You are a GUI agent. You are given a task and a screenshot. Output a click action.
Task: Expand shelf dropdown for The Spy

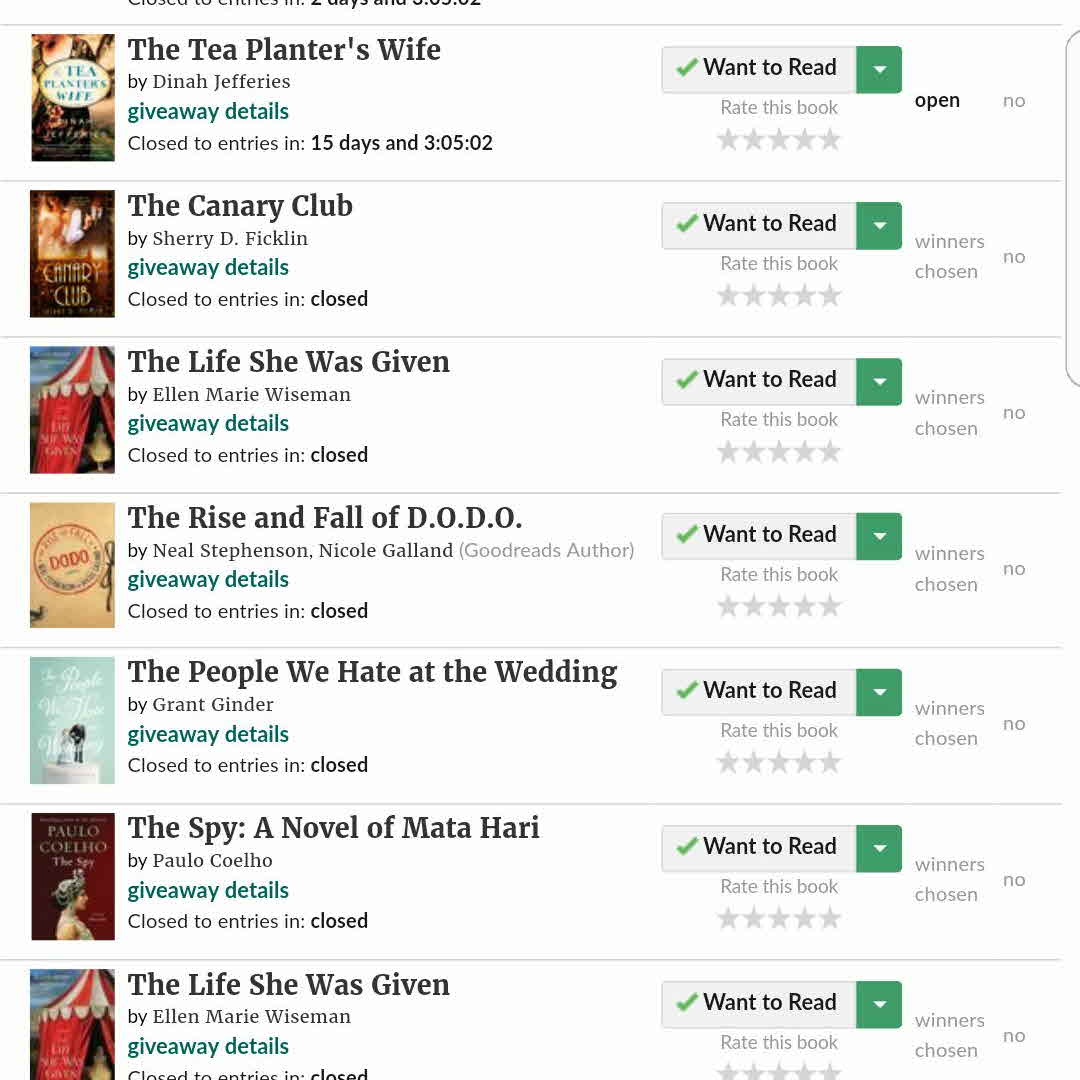[879, 848]
